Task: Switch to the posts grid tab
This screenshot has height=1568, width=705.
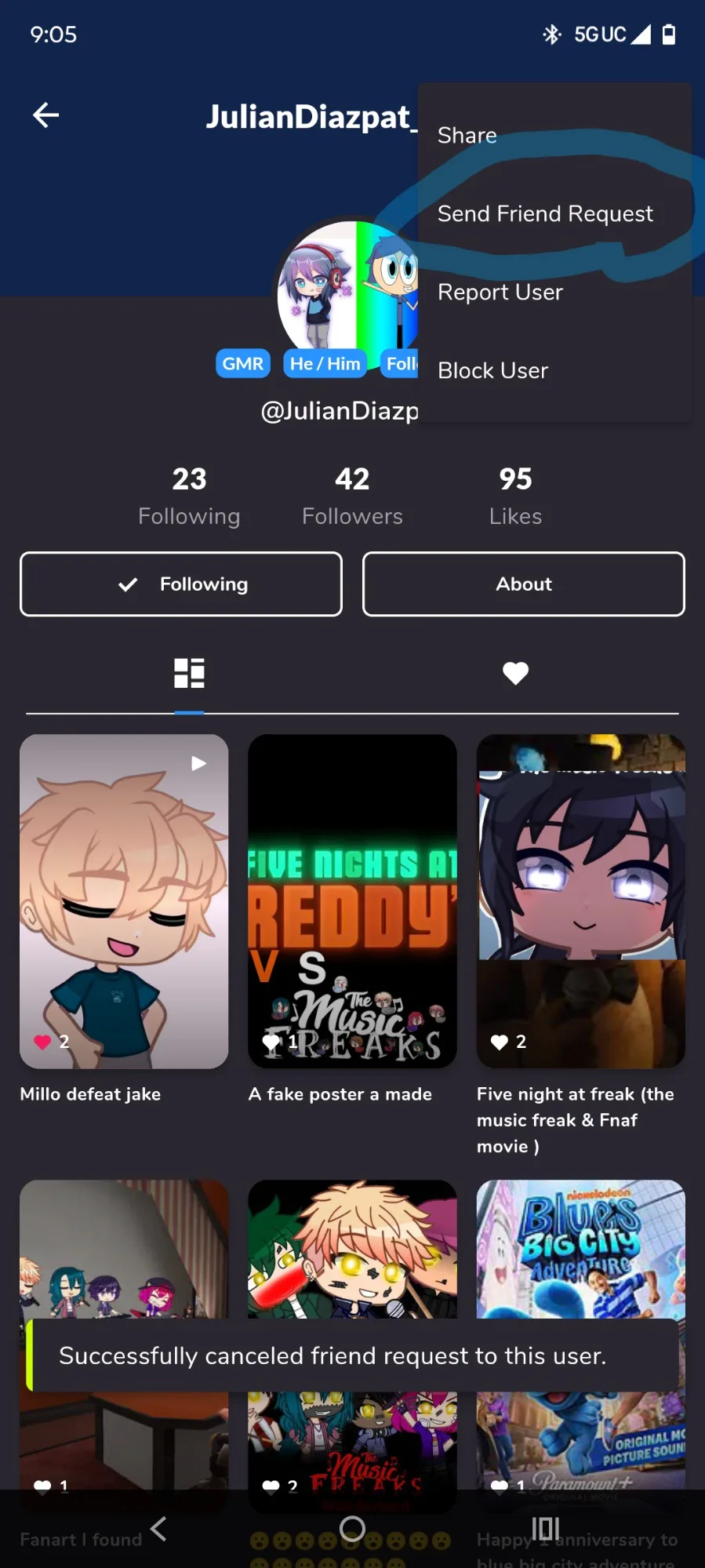Action: (189, 673)
